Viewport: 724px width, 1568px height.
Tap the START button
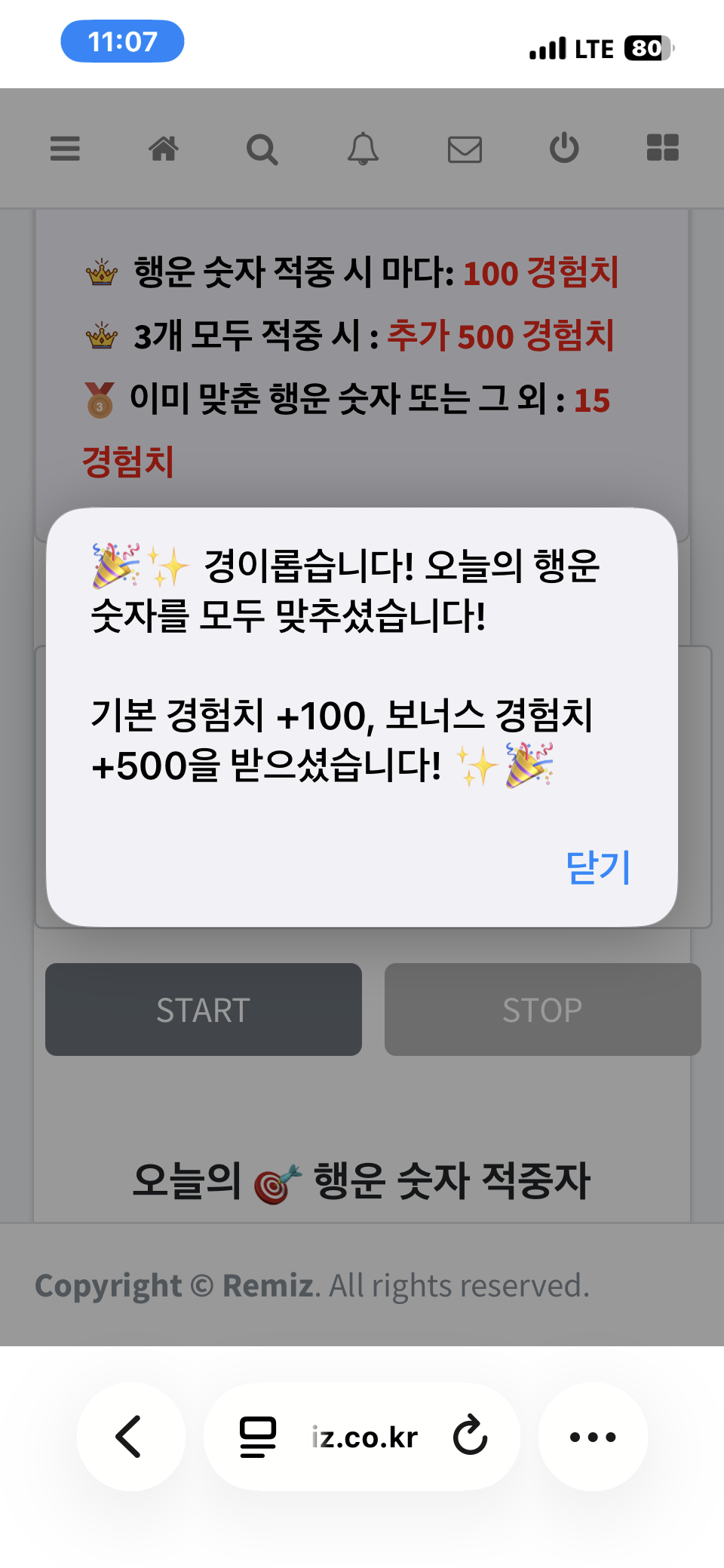[x=204, y=1009]
